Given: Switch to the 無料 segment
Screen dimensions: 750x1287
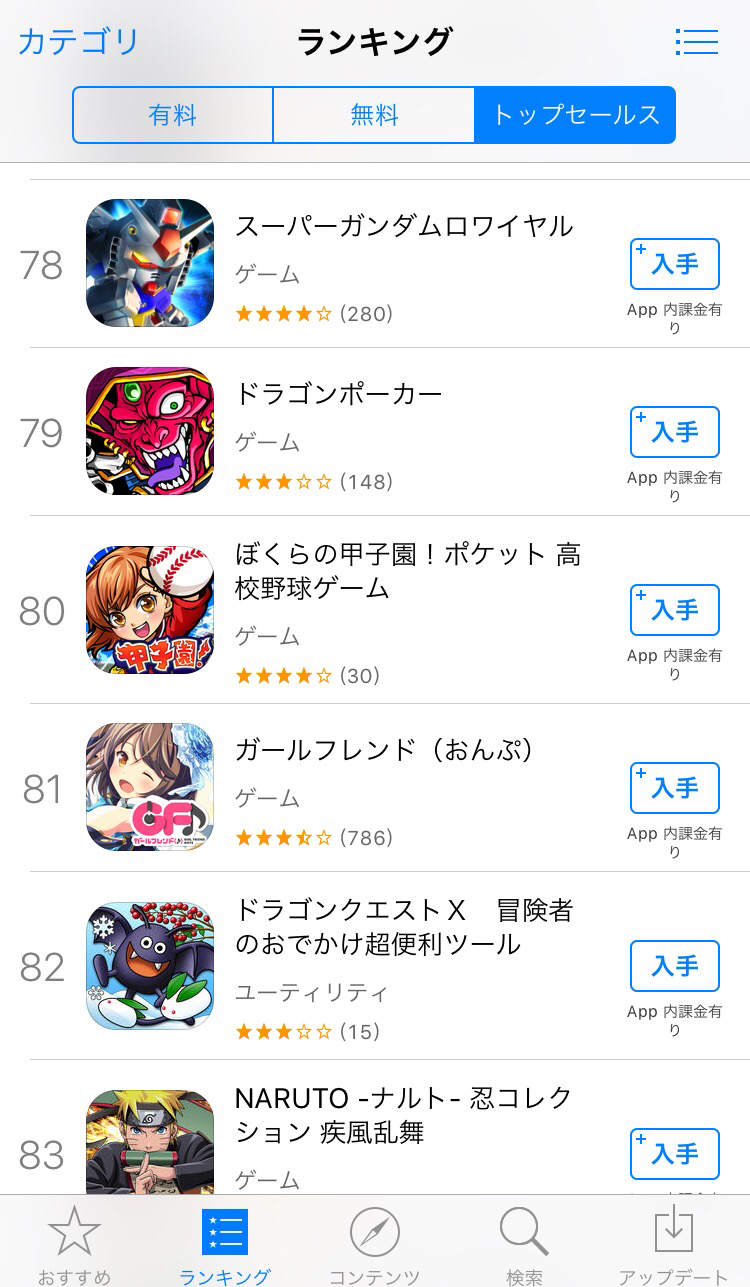Looking at the screenshot, I should click(x=374, y=115).
